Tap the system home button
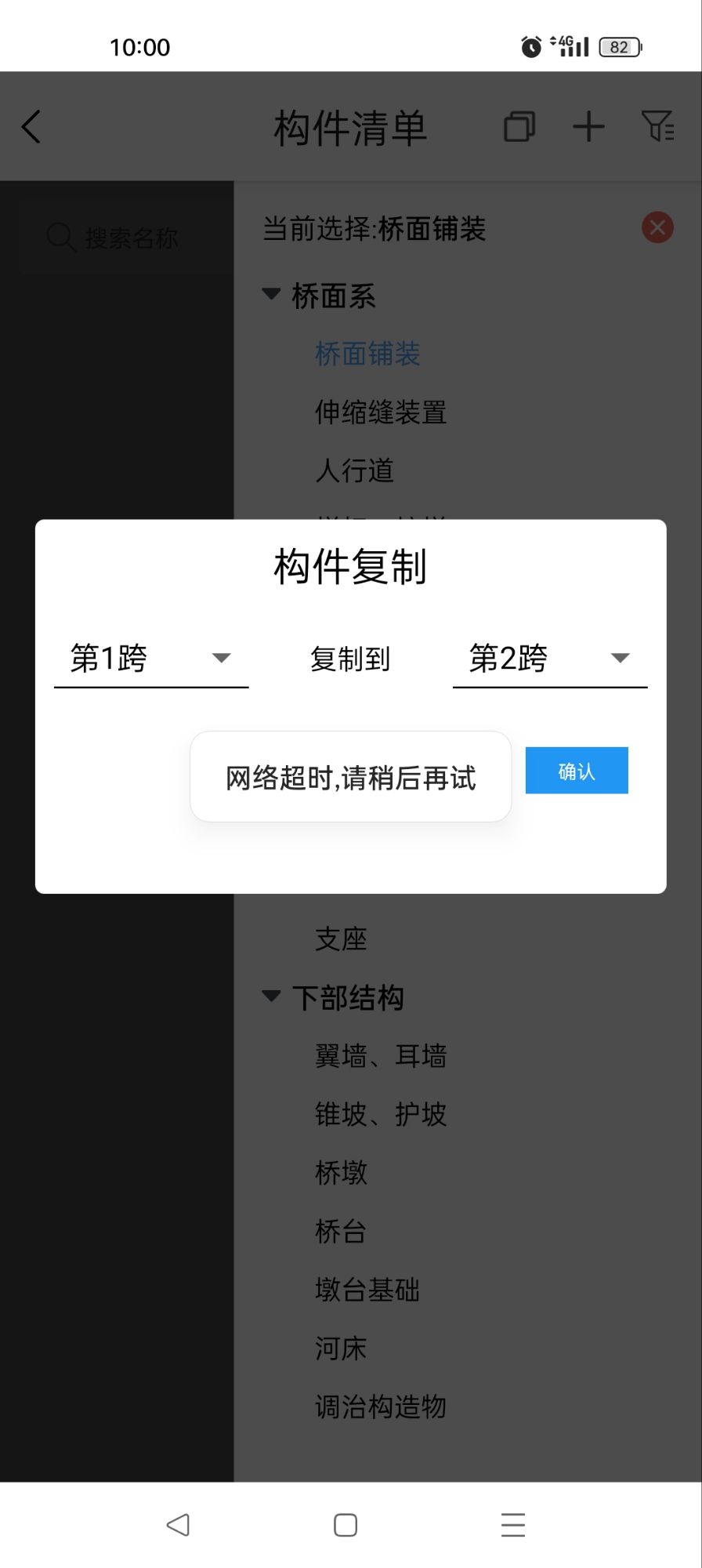 [x=346, y=1525]
